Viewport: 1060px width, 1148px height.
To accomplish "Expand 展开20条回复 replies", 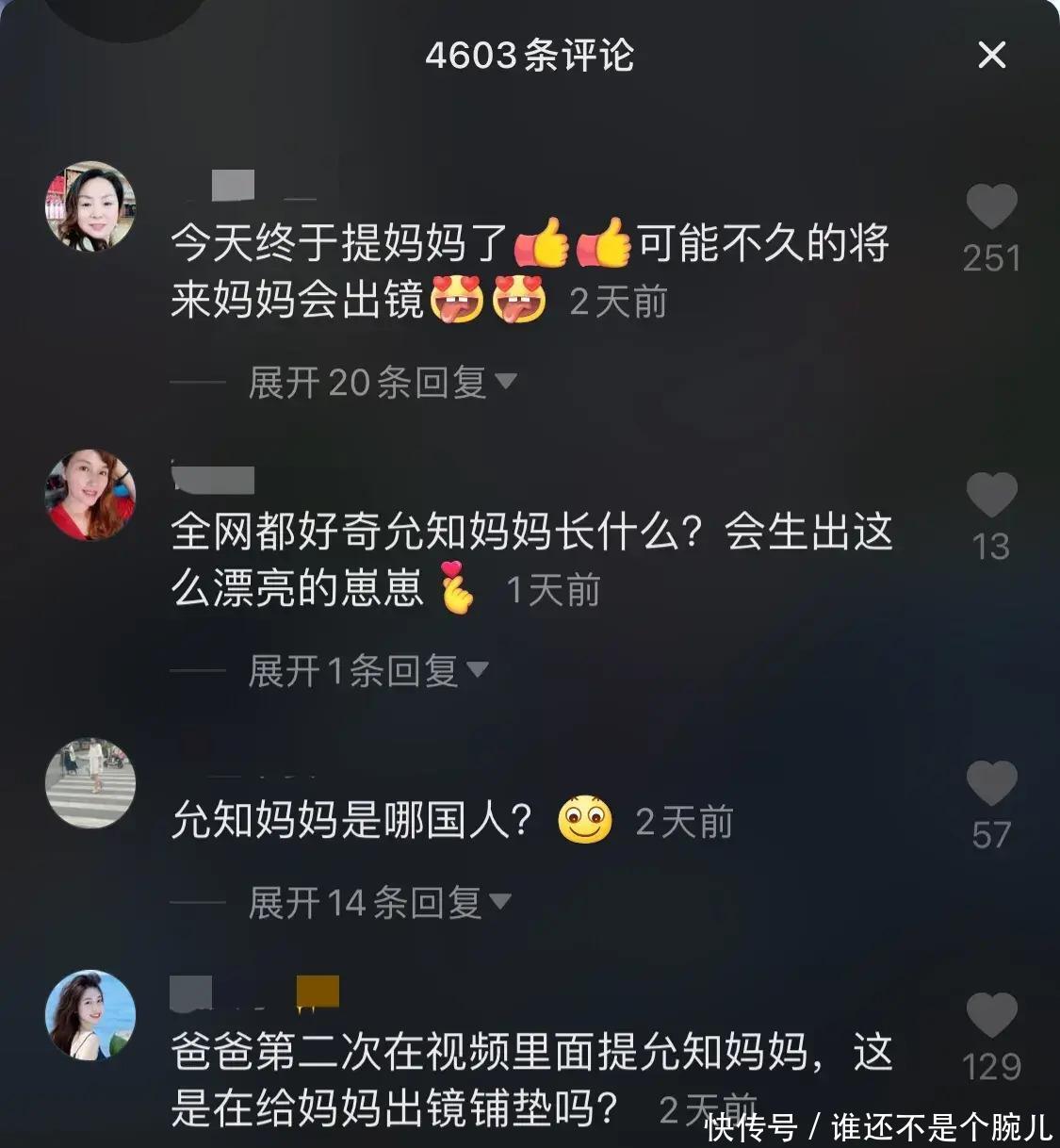I will [x=382, y=383].
